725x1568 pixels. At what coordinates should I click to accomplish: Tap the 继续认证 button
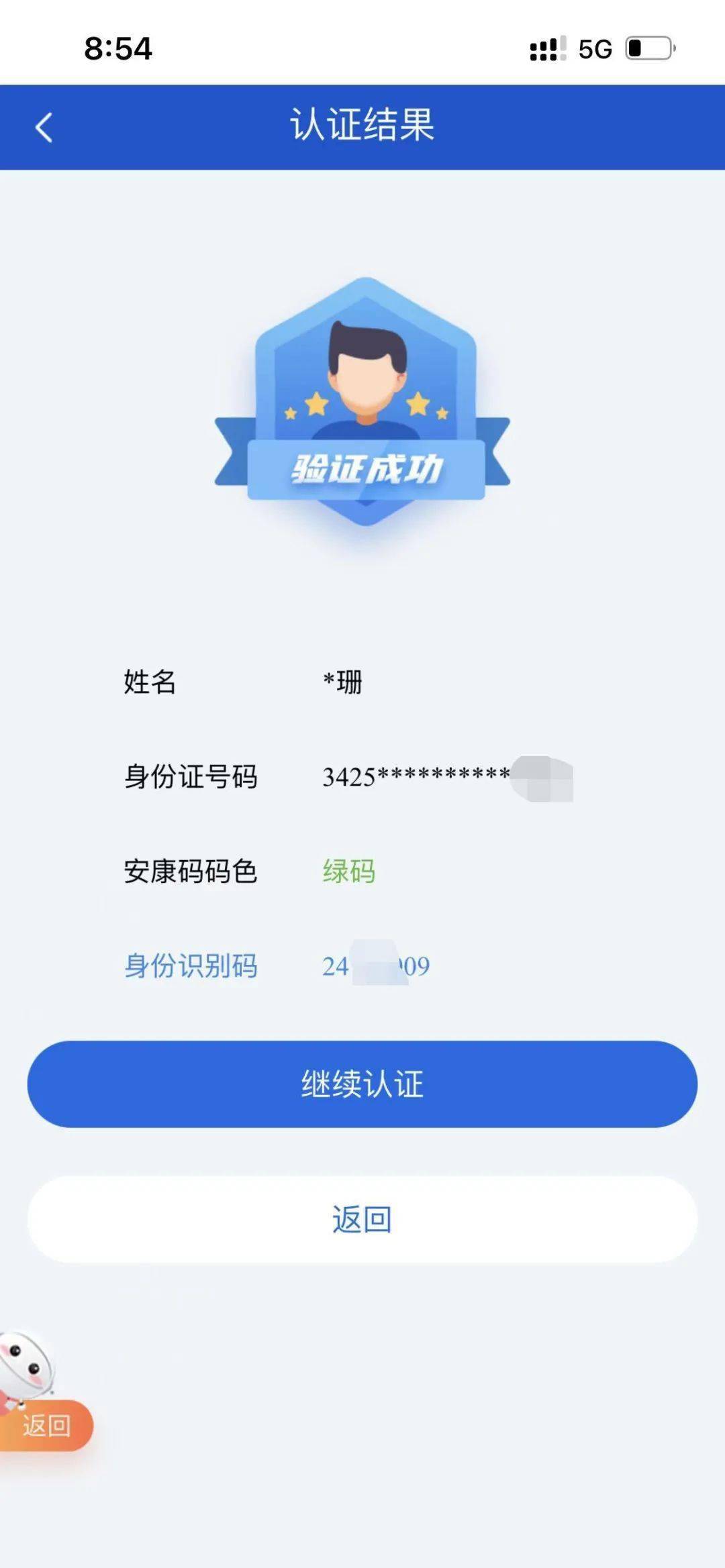pos(362,1084)
